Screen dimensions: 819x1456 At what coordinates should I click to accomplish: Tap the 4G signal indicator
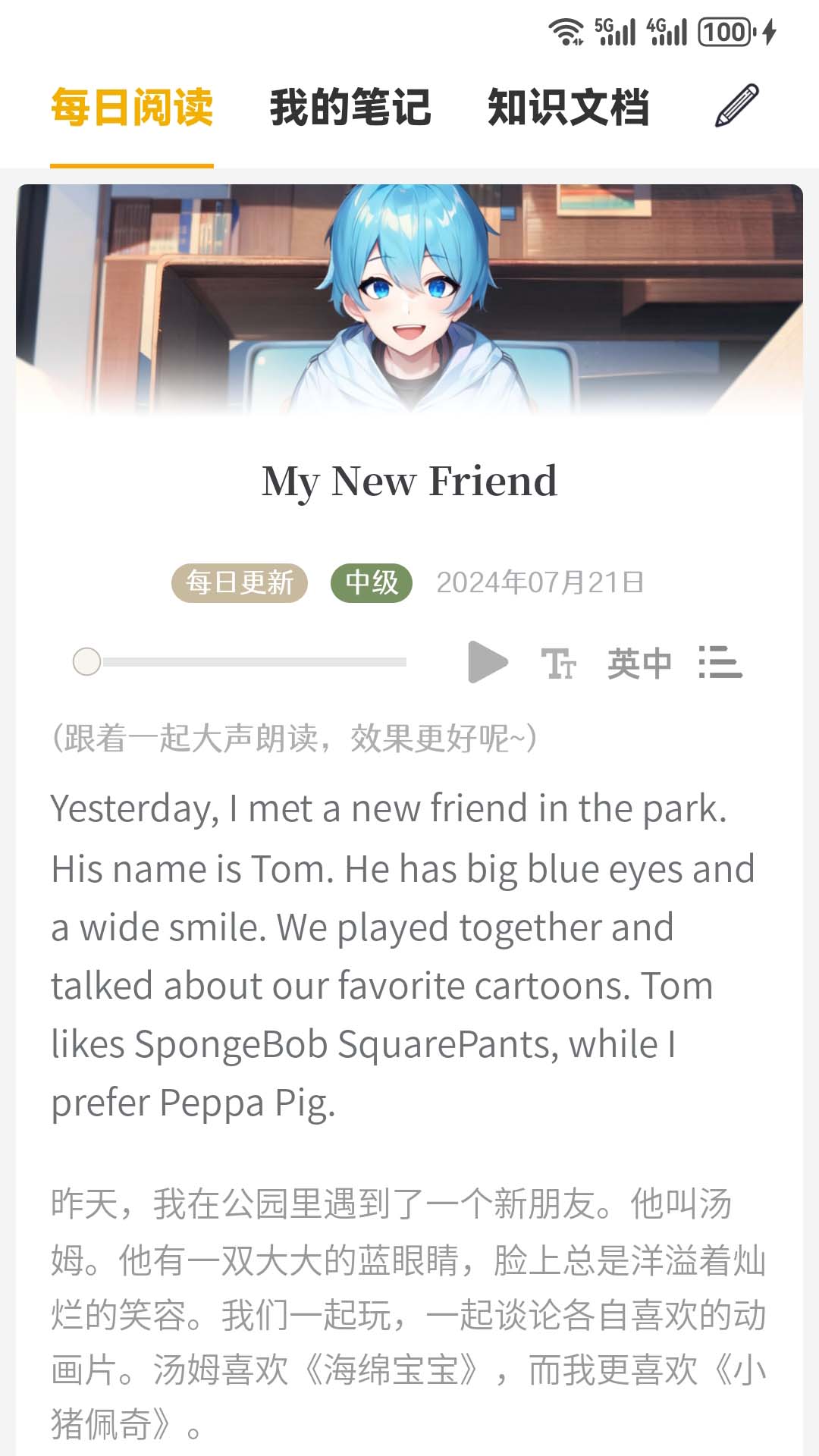[667, 32]
